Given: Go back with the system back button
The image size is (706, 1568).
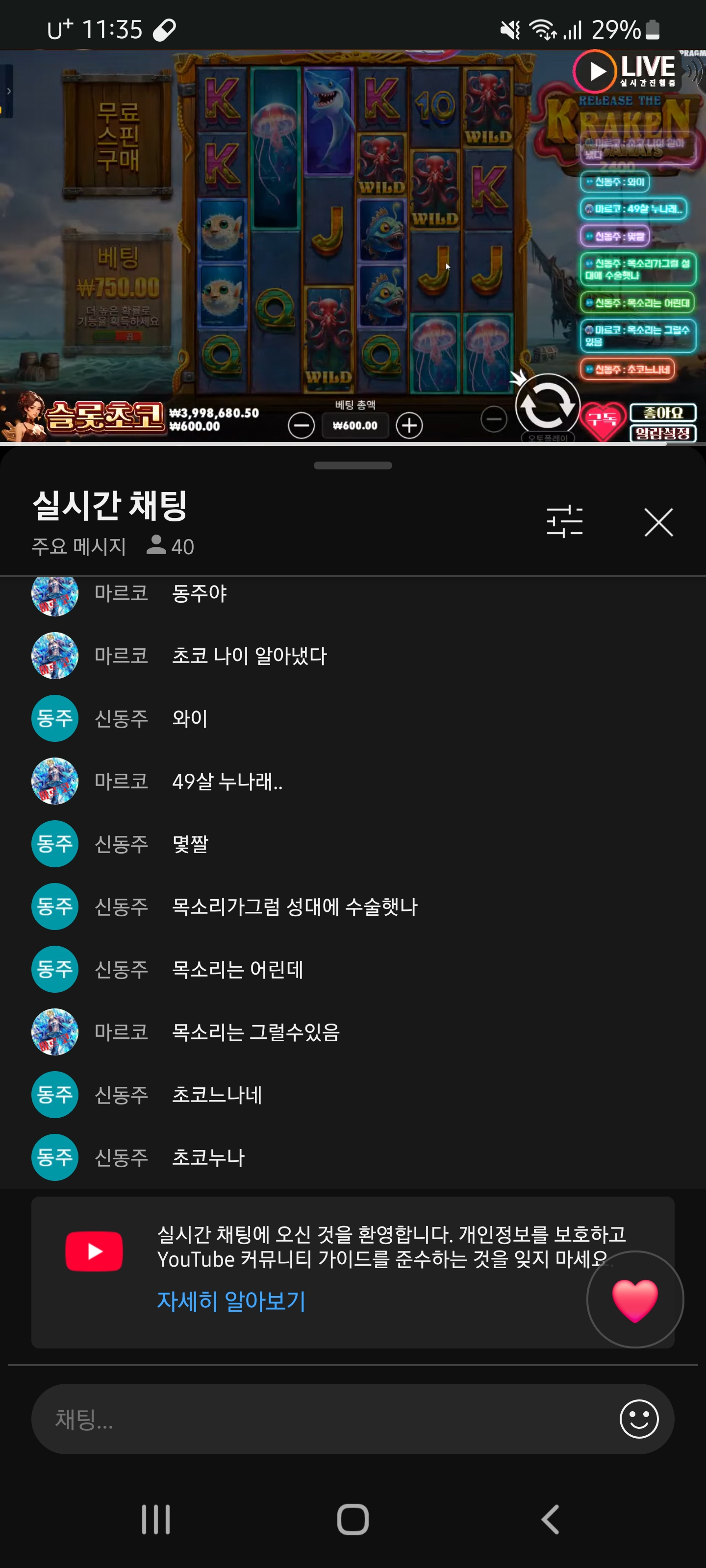Looking at the screenshot, I should tap(550, 1519).
